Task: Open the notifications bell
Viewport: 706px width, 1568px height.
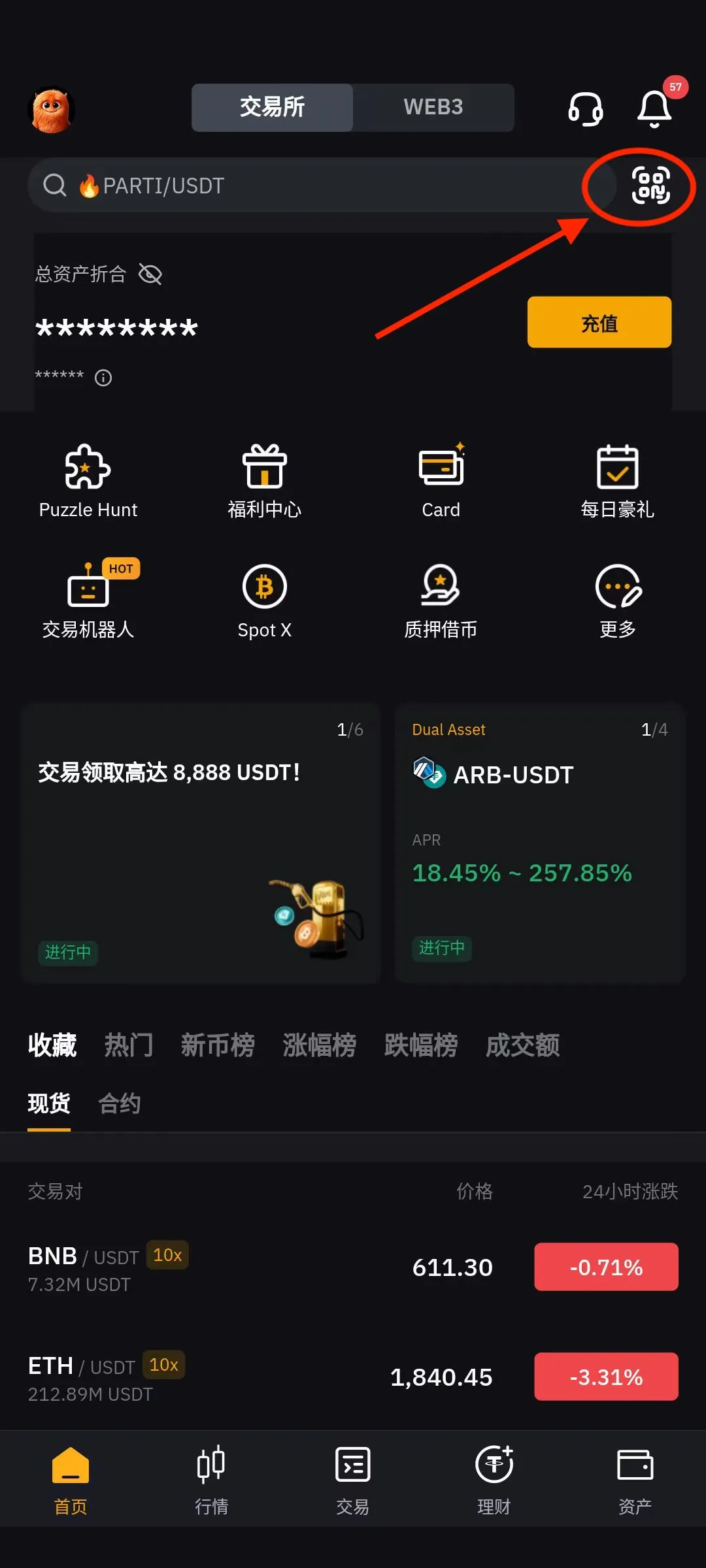Action: (x=653, y=108)
